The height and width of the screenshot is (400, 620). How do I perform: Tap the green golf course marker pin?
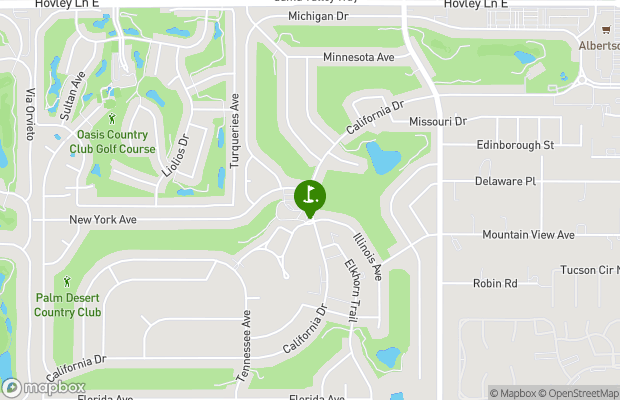310,195
